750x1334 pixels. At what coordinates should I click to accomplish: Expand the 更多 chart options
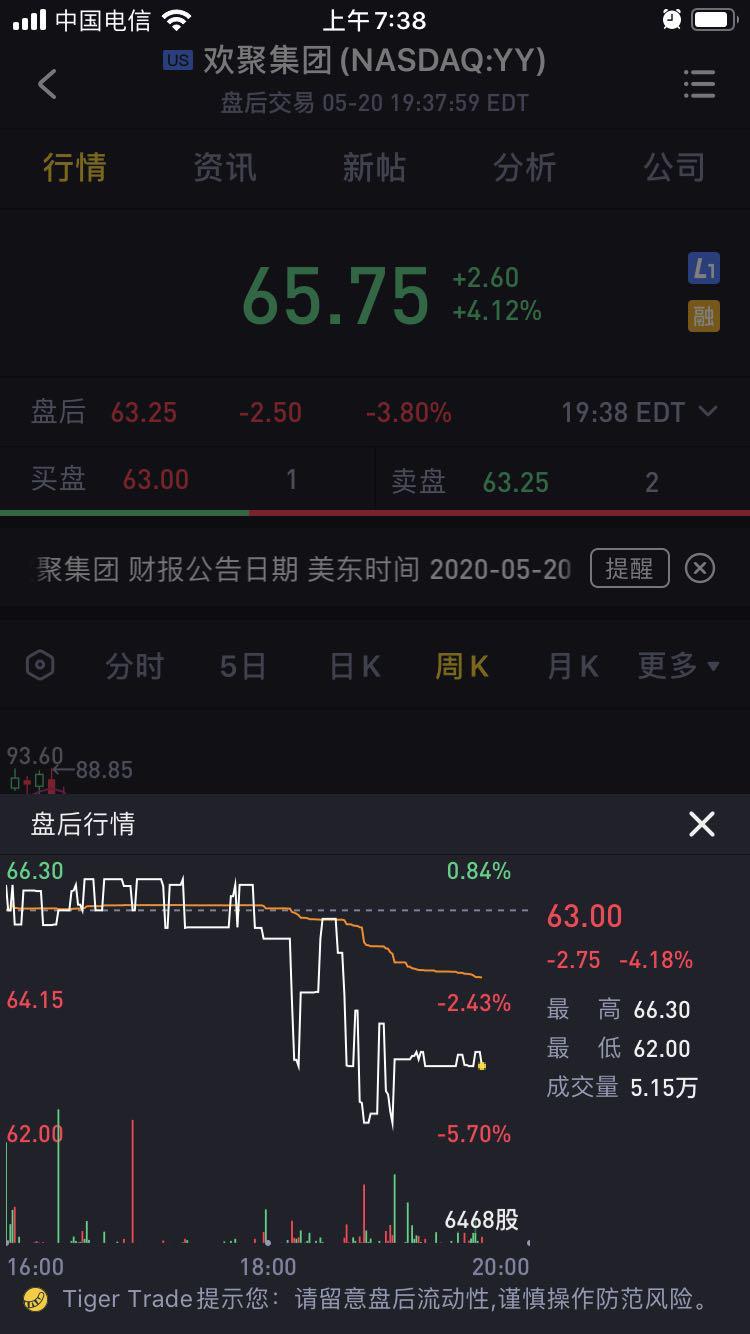pyautogui.click(x=679, y=666)
